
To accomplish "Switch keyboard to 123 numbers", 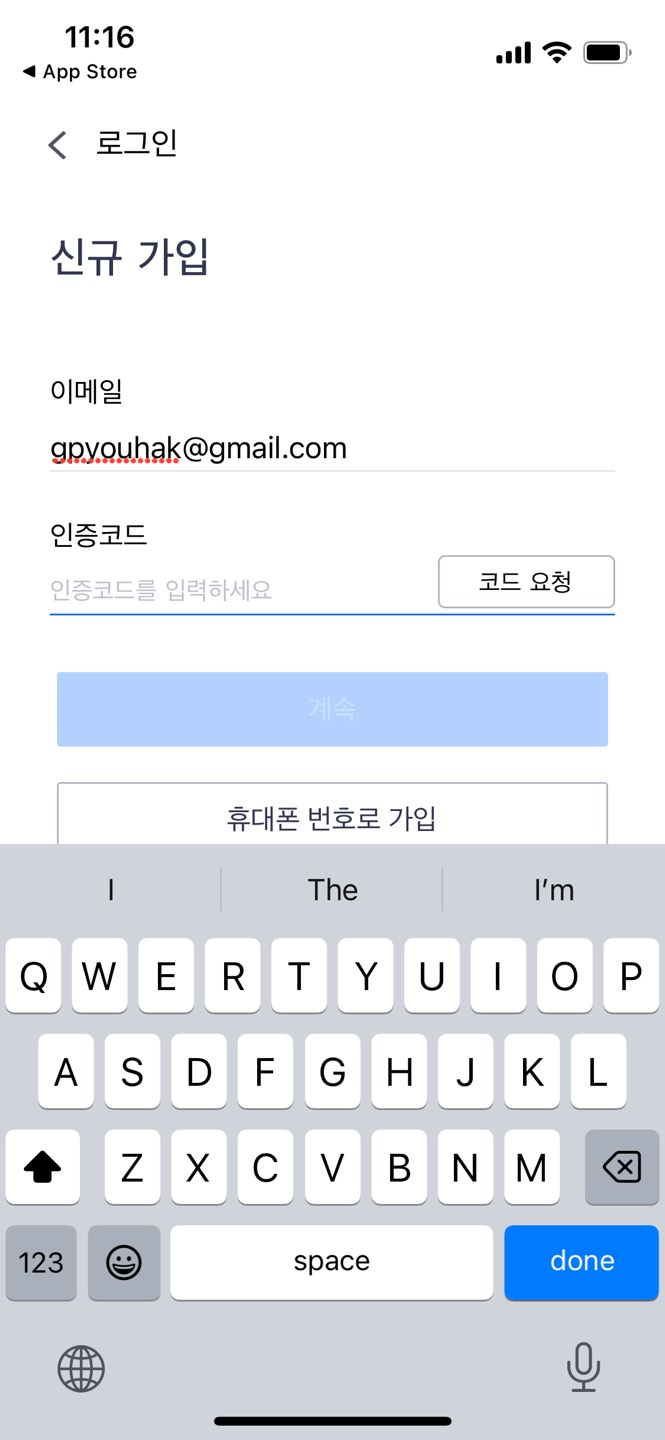I will (41, 1262).
